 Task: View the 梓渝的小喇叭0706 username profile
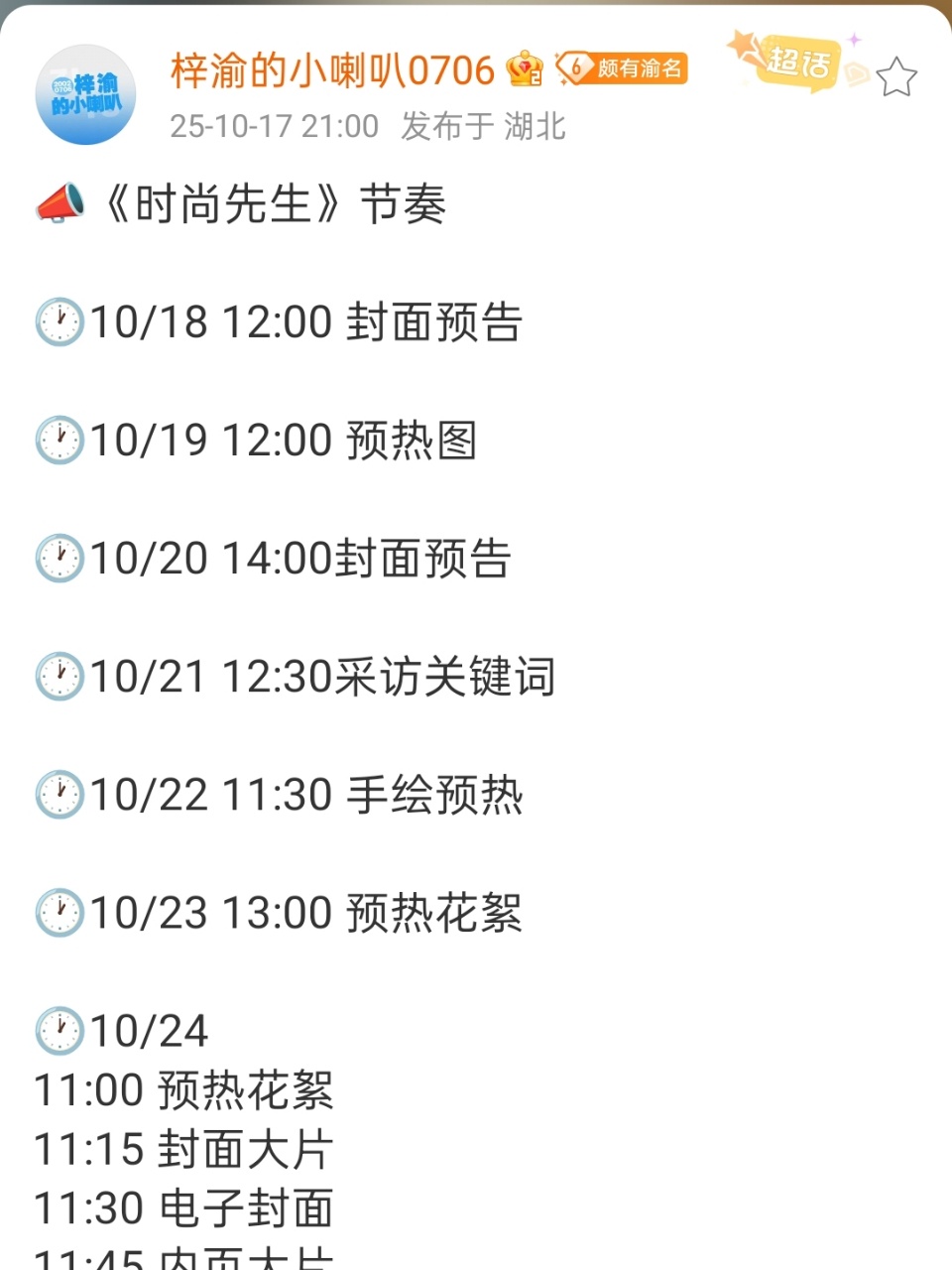[332, 70]
